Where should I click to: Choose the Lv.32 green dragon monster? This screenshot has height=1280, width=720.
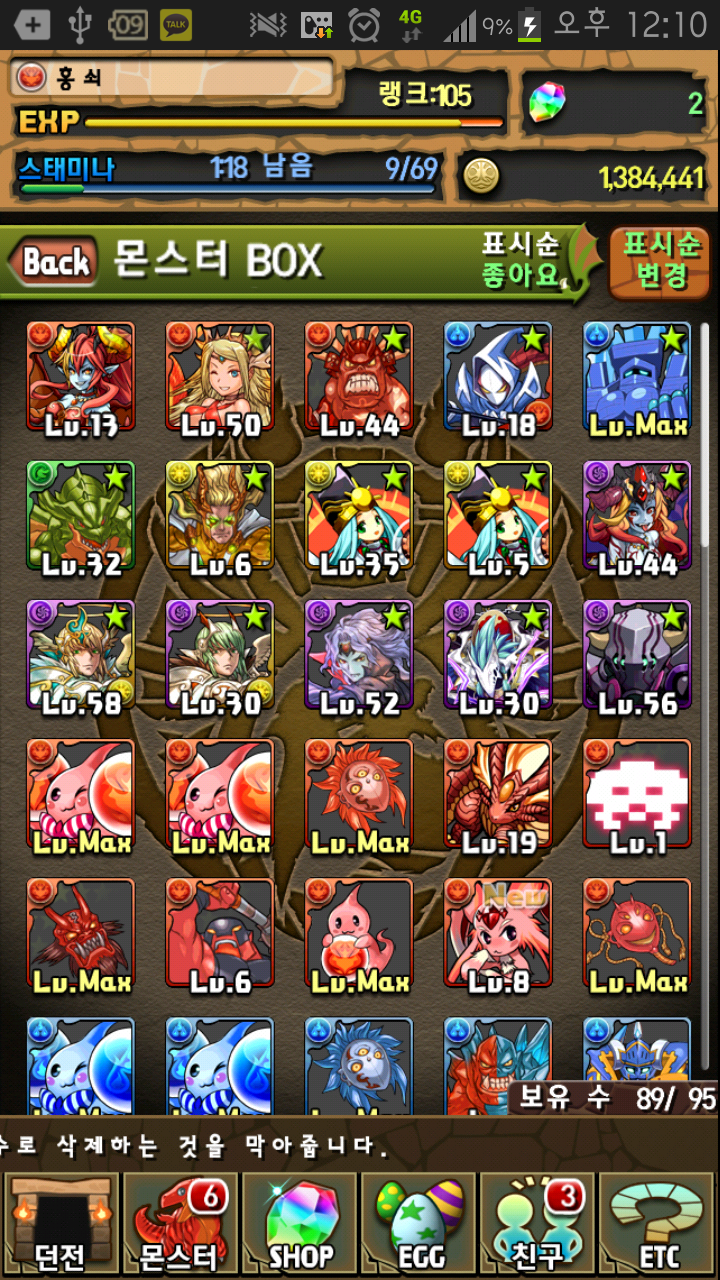pyautogui.click(x=80, y=516)
